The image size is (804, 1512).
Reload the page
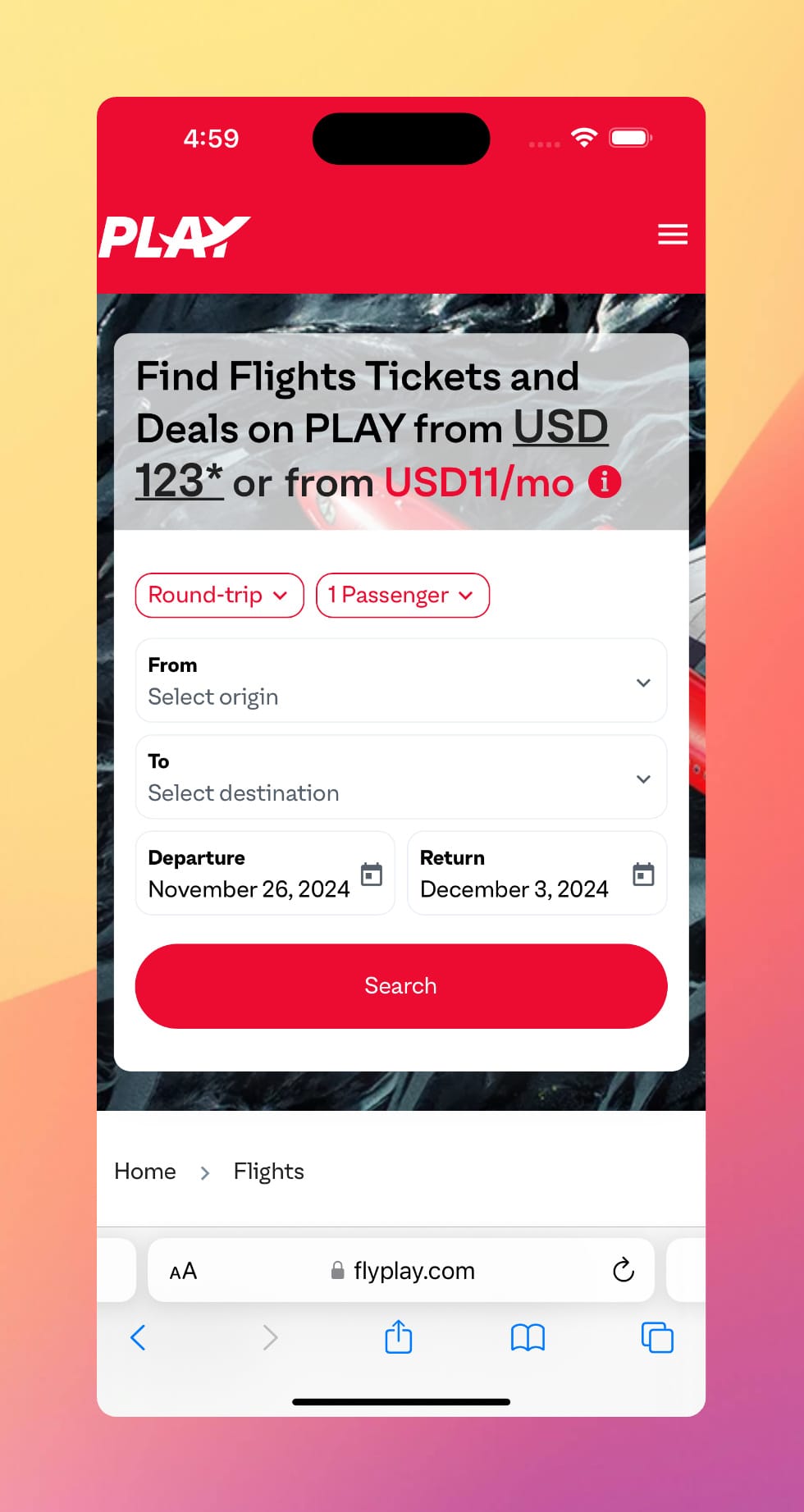624,1271
